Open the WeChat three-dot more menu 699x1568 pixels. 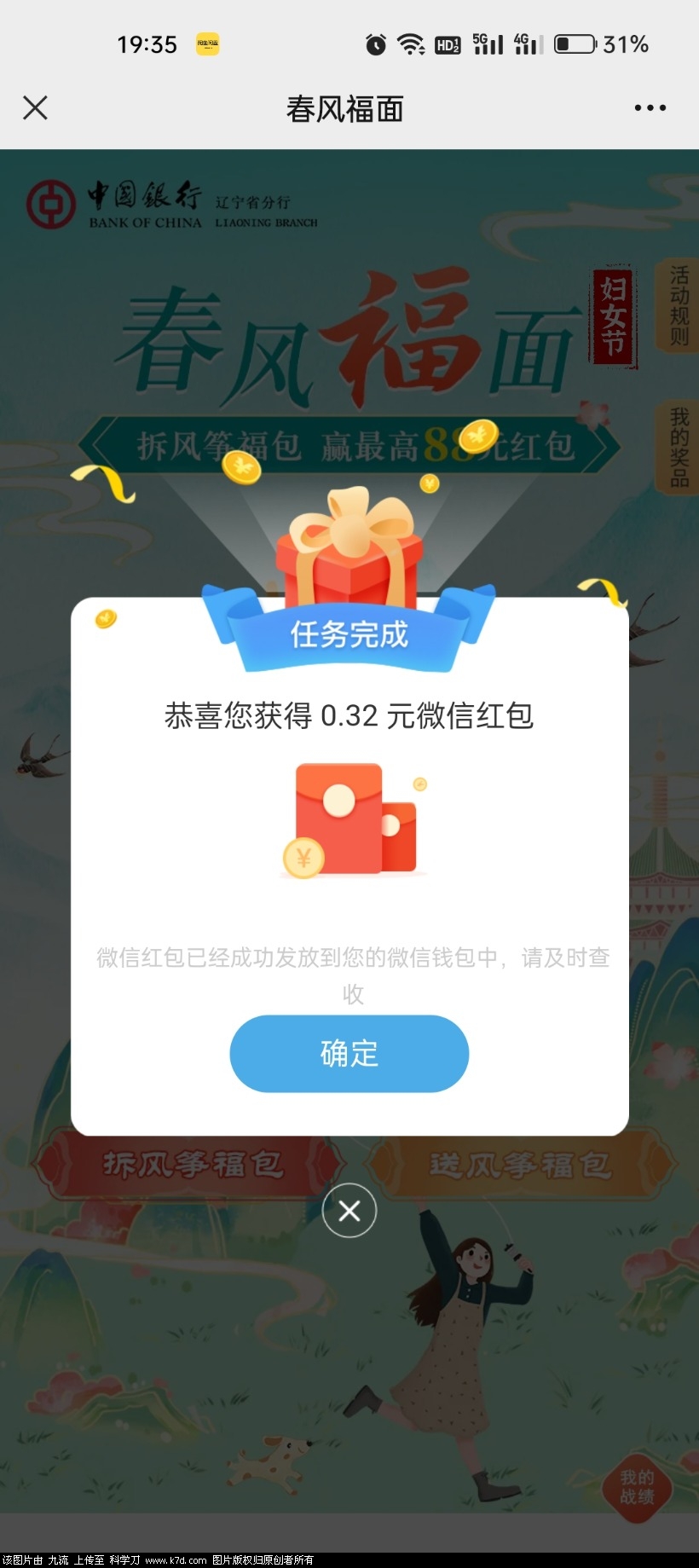tap(649, 107)
